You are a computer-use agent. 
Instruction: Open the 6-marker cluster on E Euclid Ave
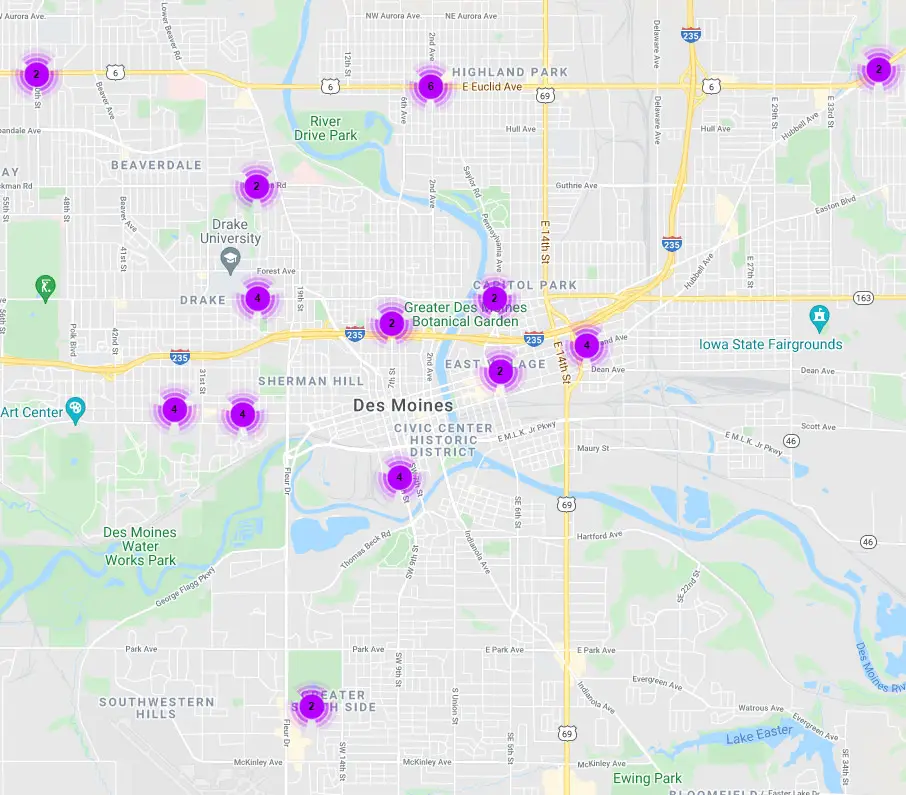(x=430, y=87)
